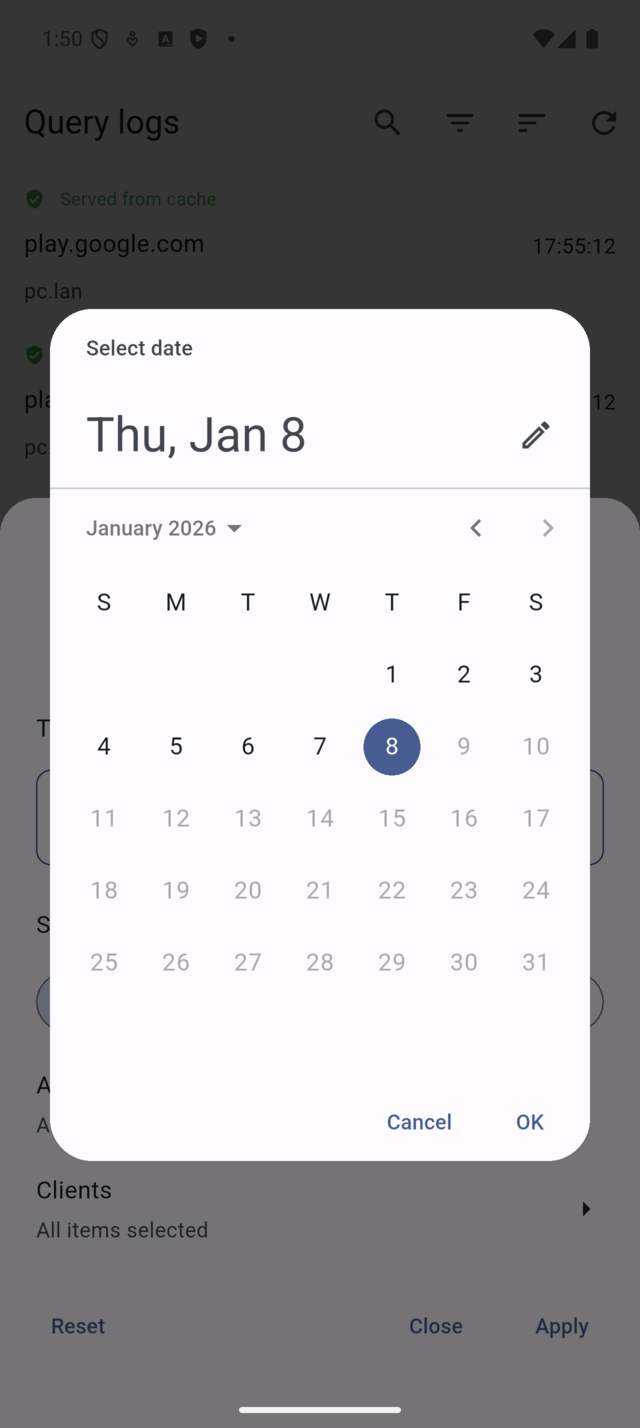
Task: Switch to text date input with pencil icon
Action: click(535, 435)
